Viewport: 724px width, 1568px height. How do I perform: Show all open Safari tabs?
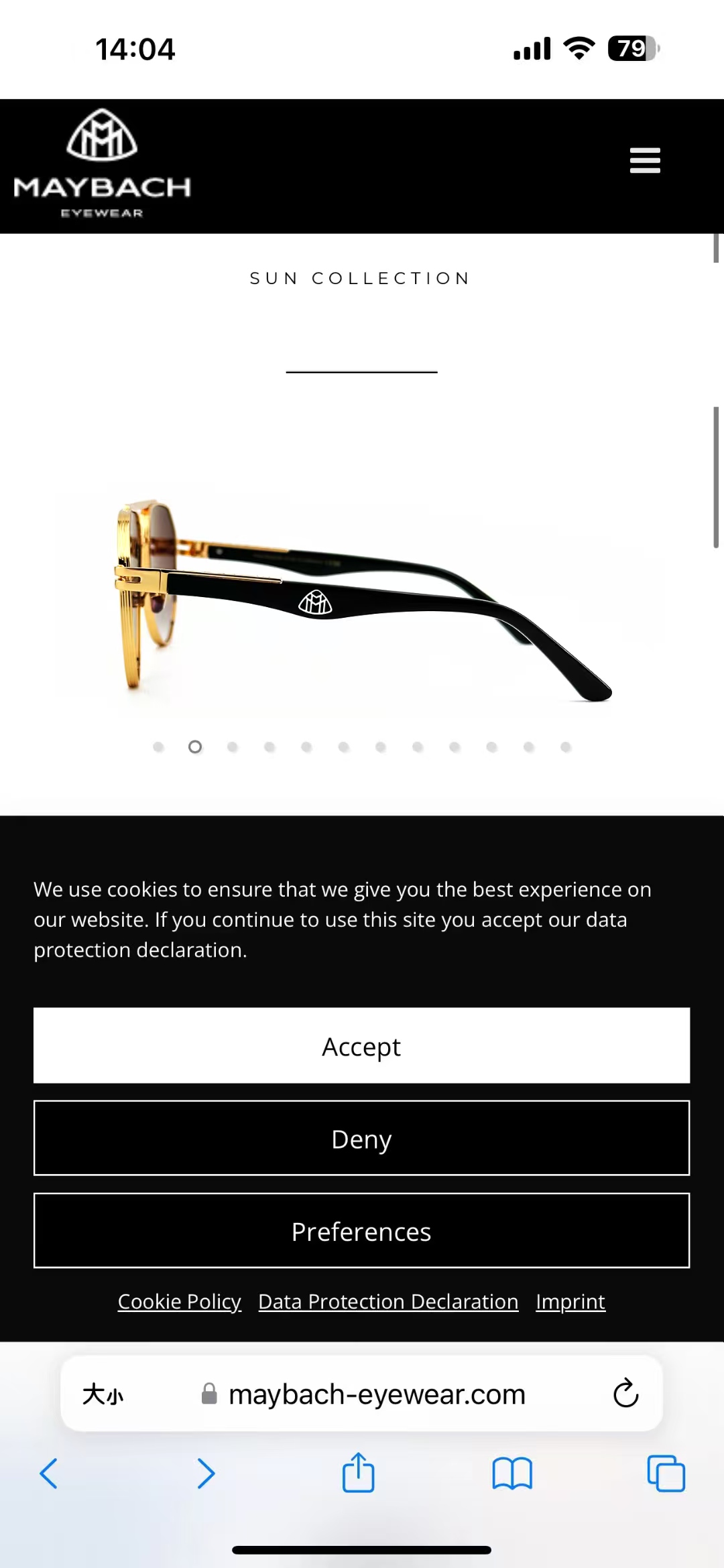(x=666, y=1474)
